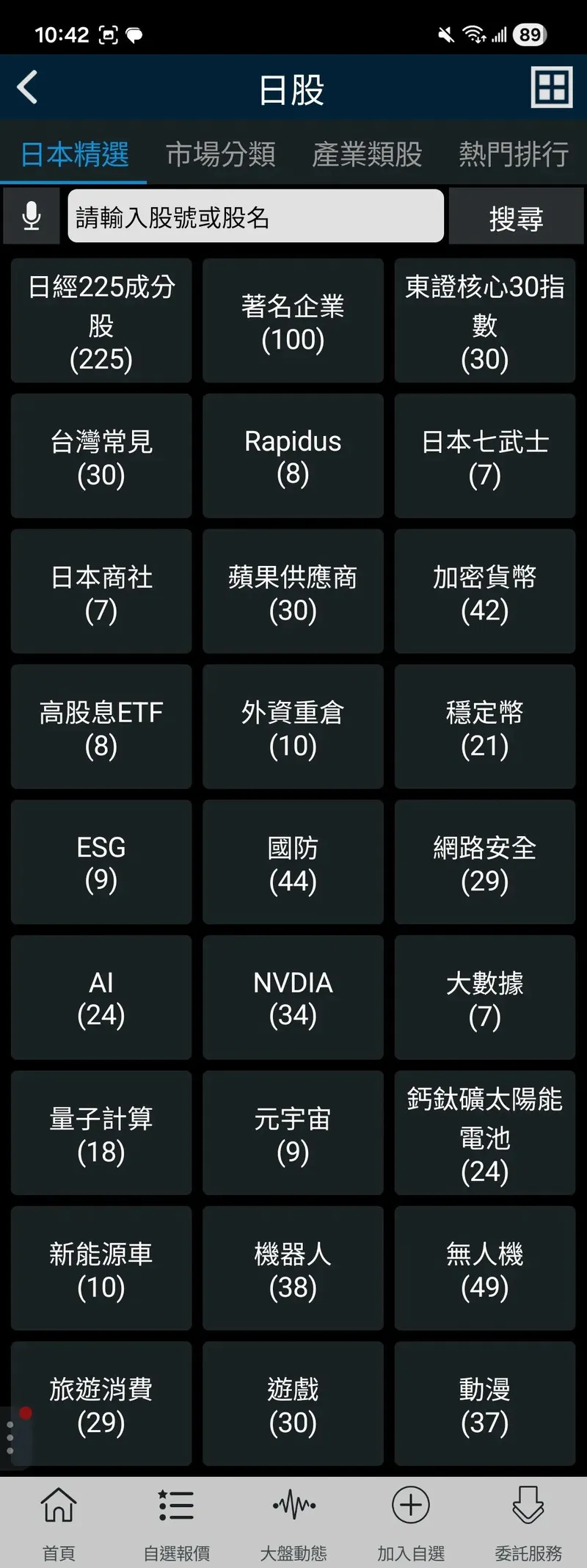This screenshot has height=1568, width=587.
Task: Open the 著名企業 (100) tile
Action: [x=293, y=321]
